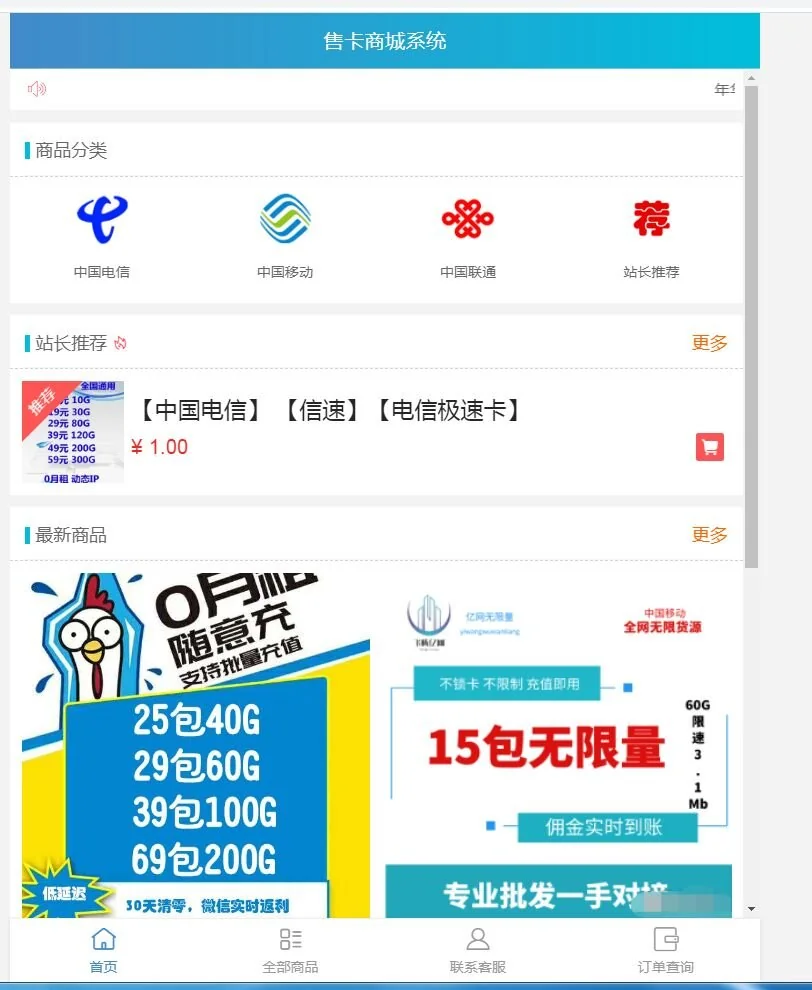Open the 电信极速卡 product listing

(x=329, y=411)
